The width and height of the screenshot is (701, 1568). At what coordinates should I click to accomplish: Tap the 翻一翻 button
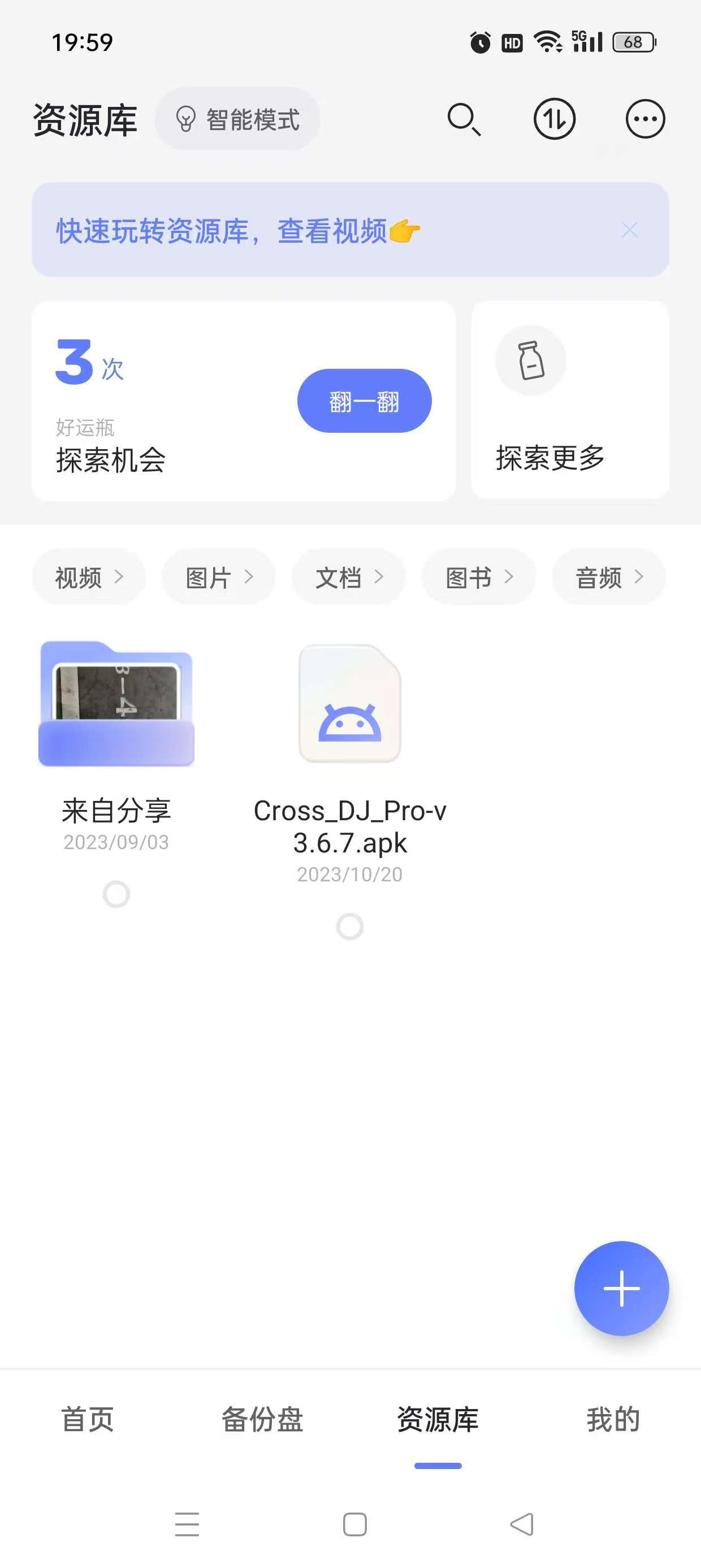(x=364, y=401)
